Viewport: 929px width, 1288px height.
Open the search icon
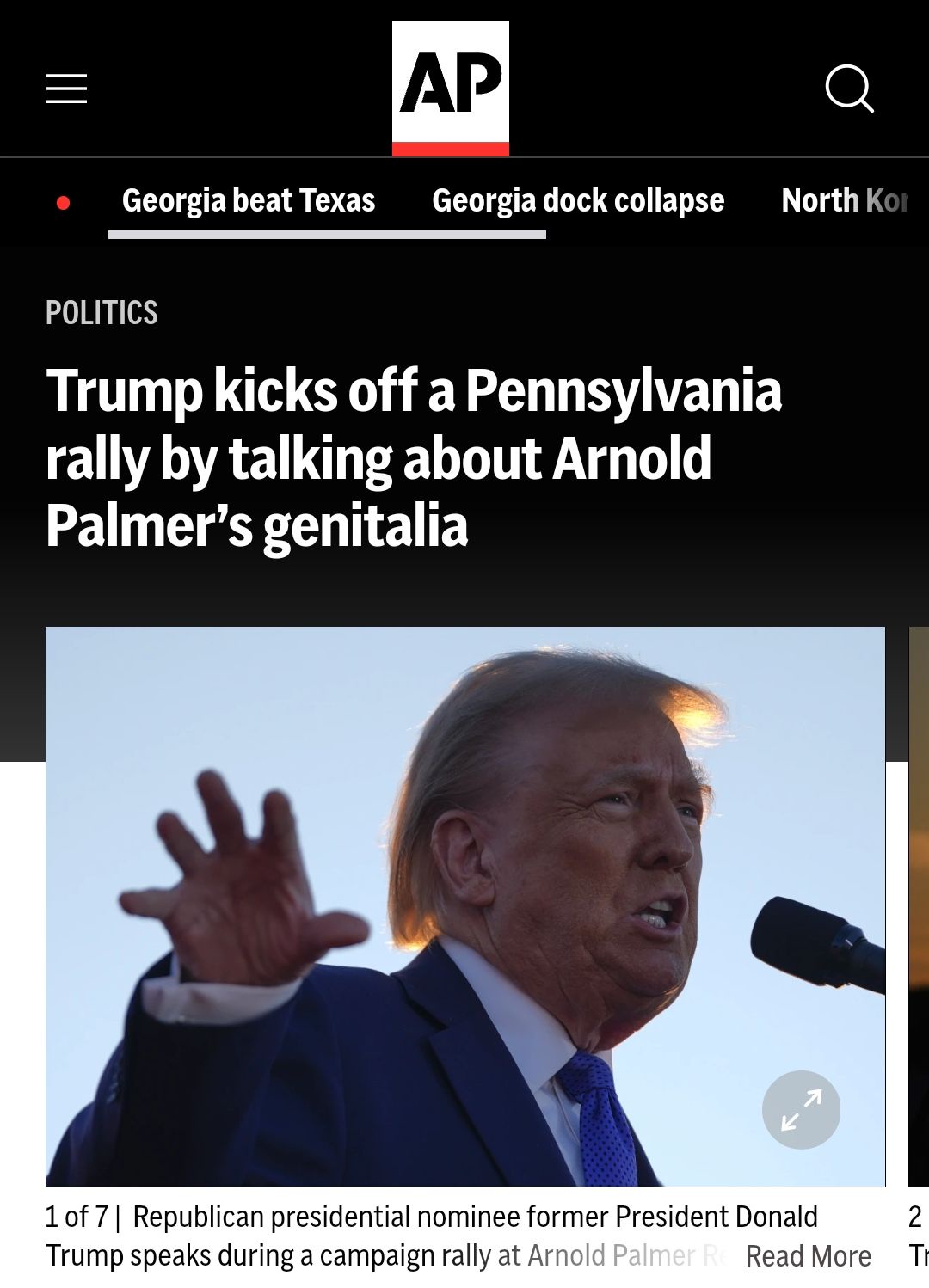849,89
